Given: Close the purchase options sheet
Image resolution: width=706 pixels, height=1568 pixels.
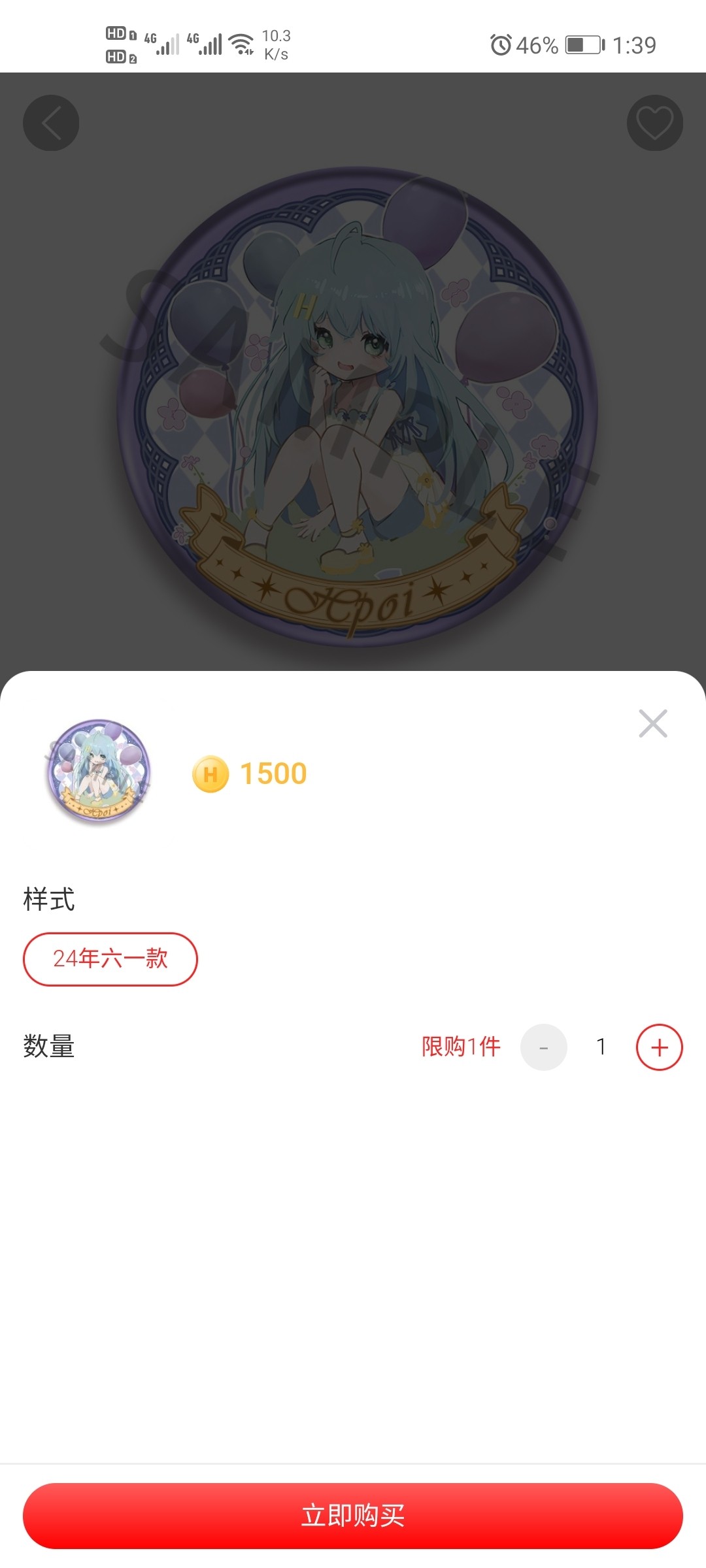Looking at the screenshot, I should pyautogui.click(x=652, y=724).
